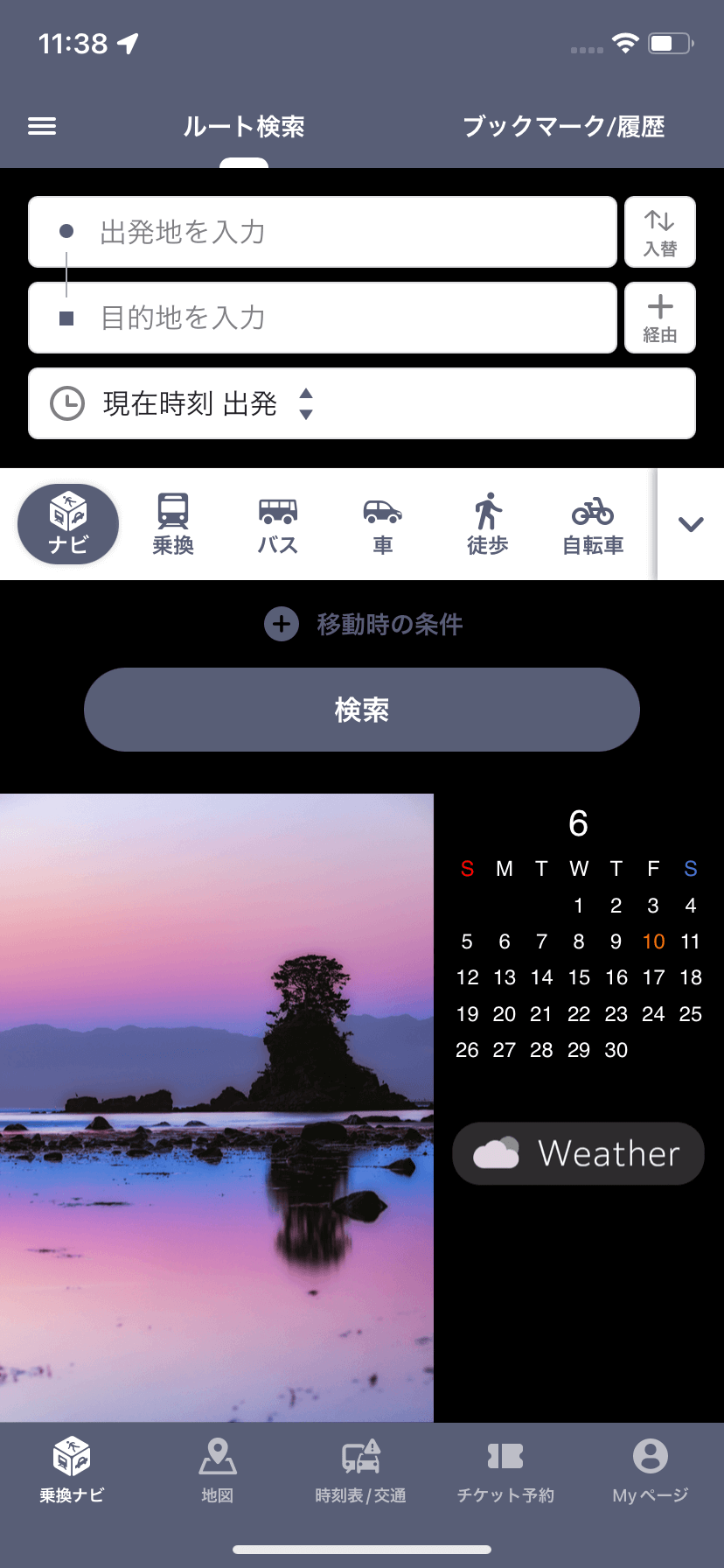Tap the 検索 search button
Viewport: 724px width, 1568px height.
point(362,710)
